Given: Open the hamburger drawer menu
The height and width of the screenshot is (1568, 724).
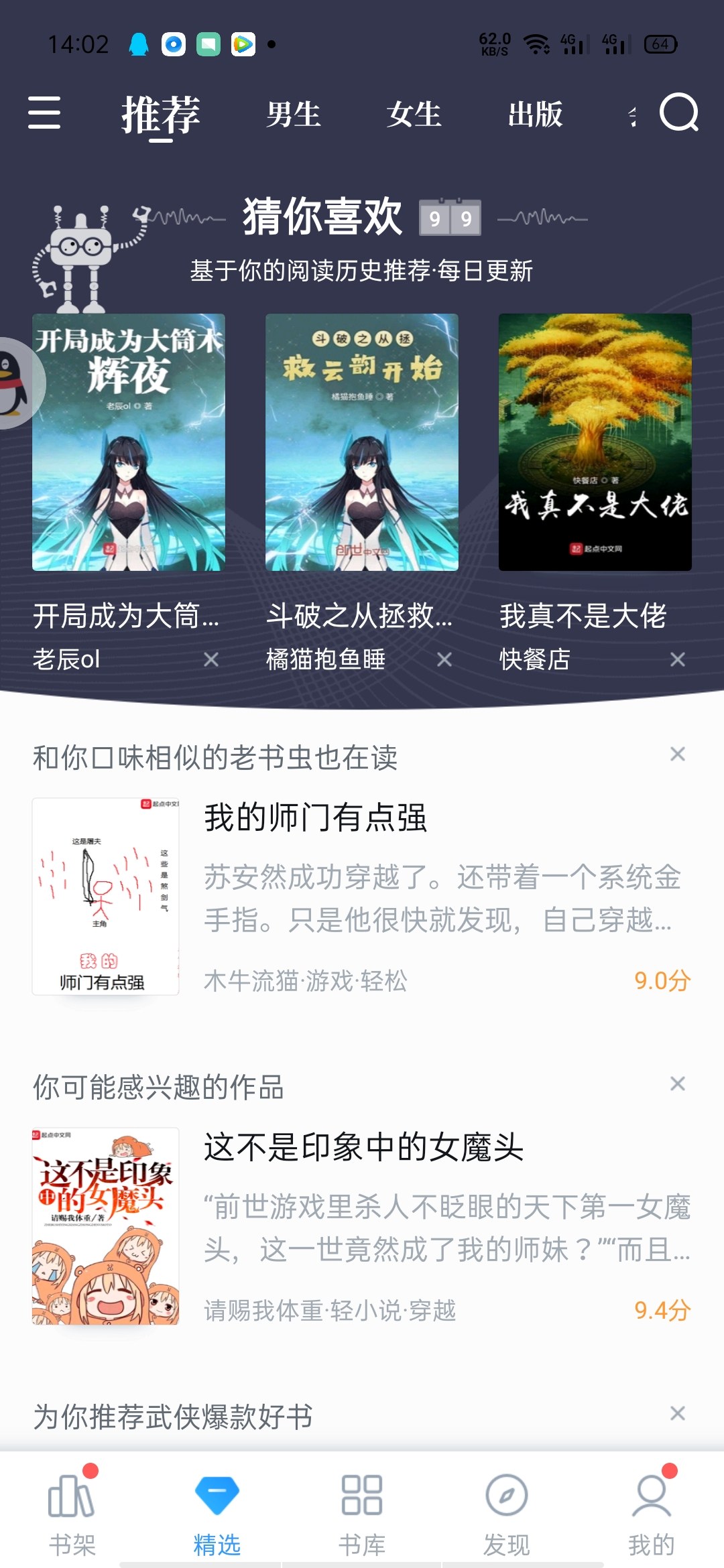Looking at the screenshot, I should click(x=44, y=112).
